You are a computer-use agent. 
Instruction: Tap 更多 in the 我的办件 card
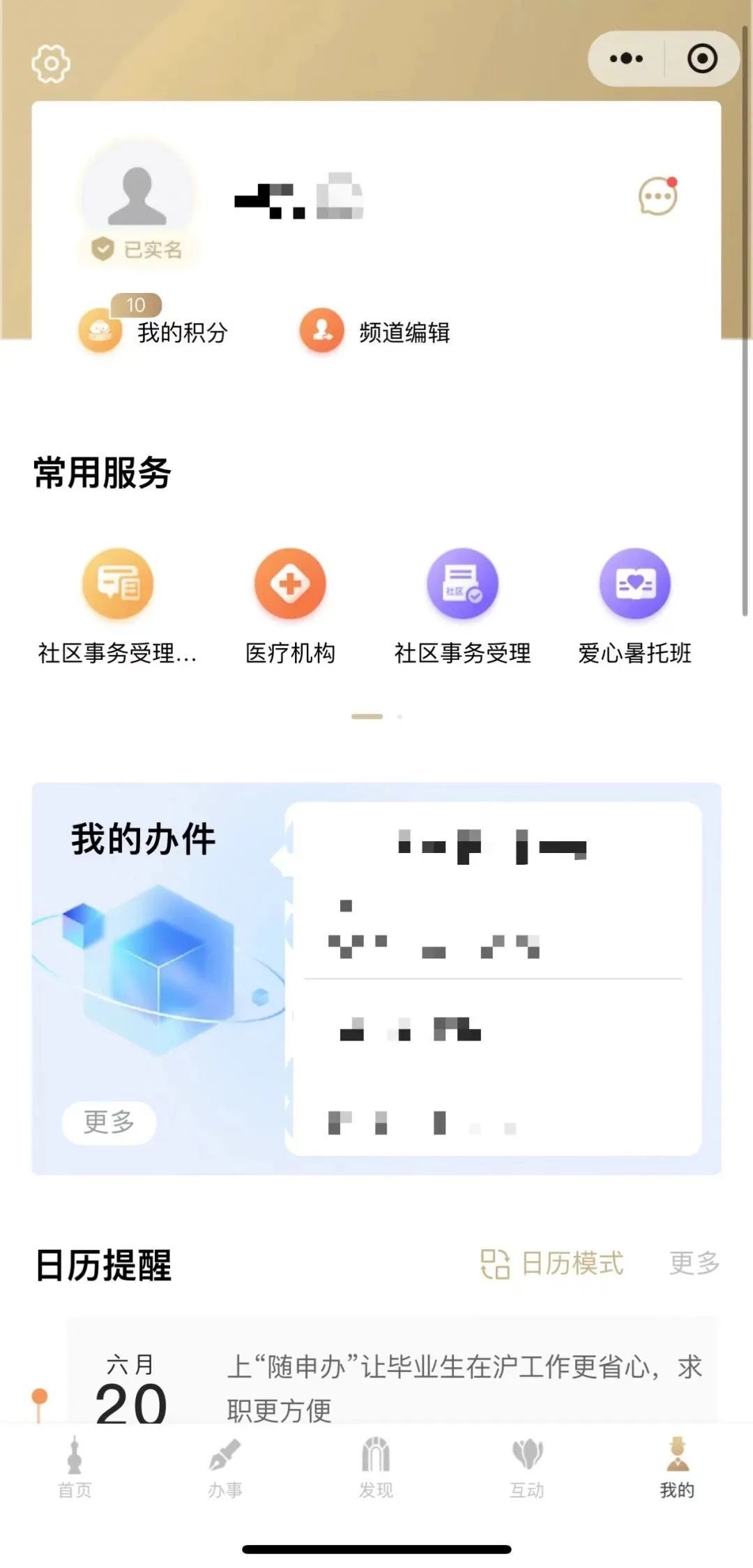pyautogui.click(x=109, y=1122)
